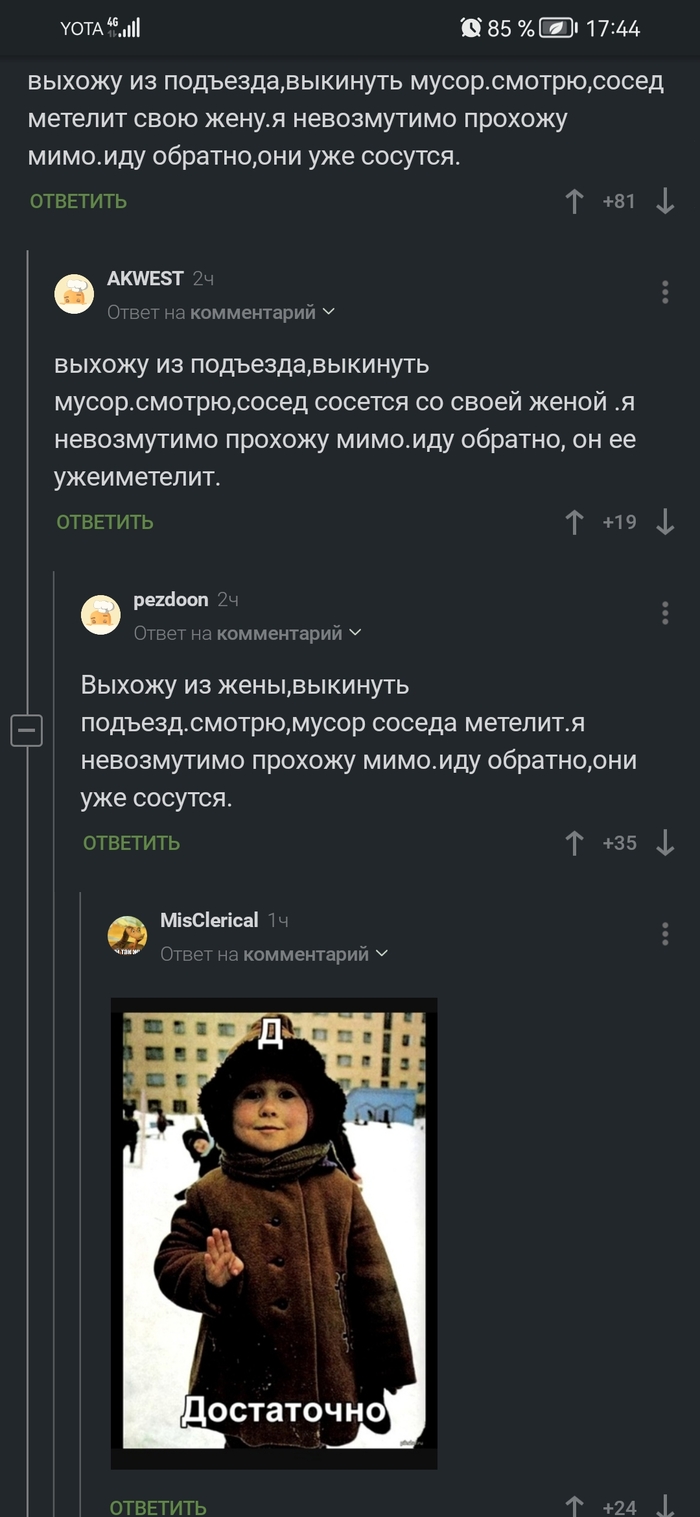The image size is (700, 1517).
Task: Upvote pezdoon's comment rated +35
Action: point(574,843)
